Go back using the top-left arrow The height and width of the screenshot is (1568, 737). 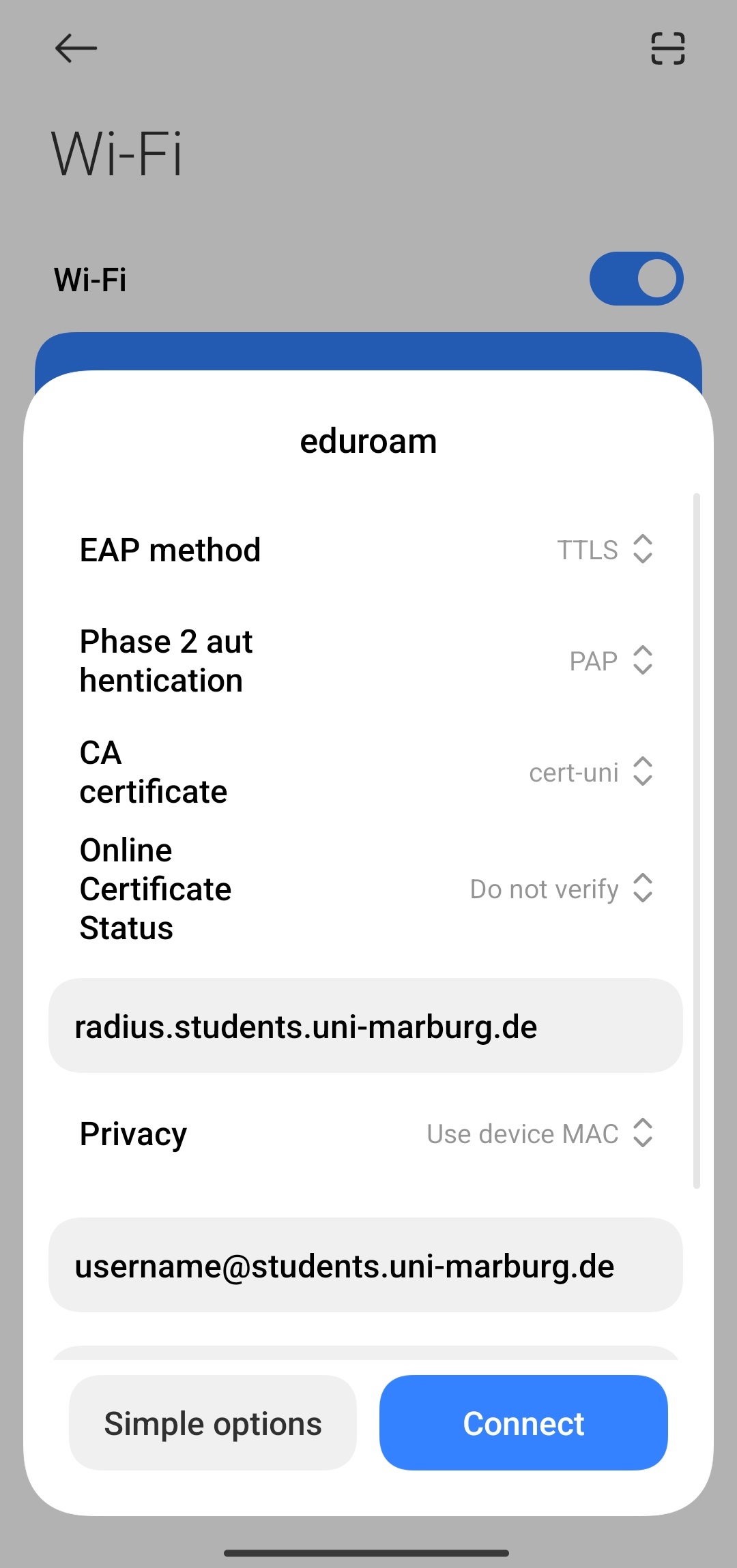(76, 48)
